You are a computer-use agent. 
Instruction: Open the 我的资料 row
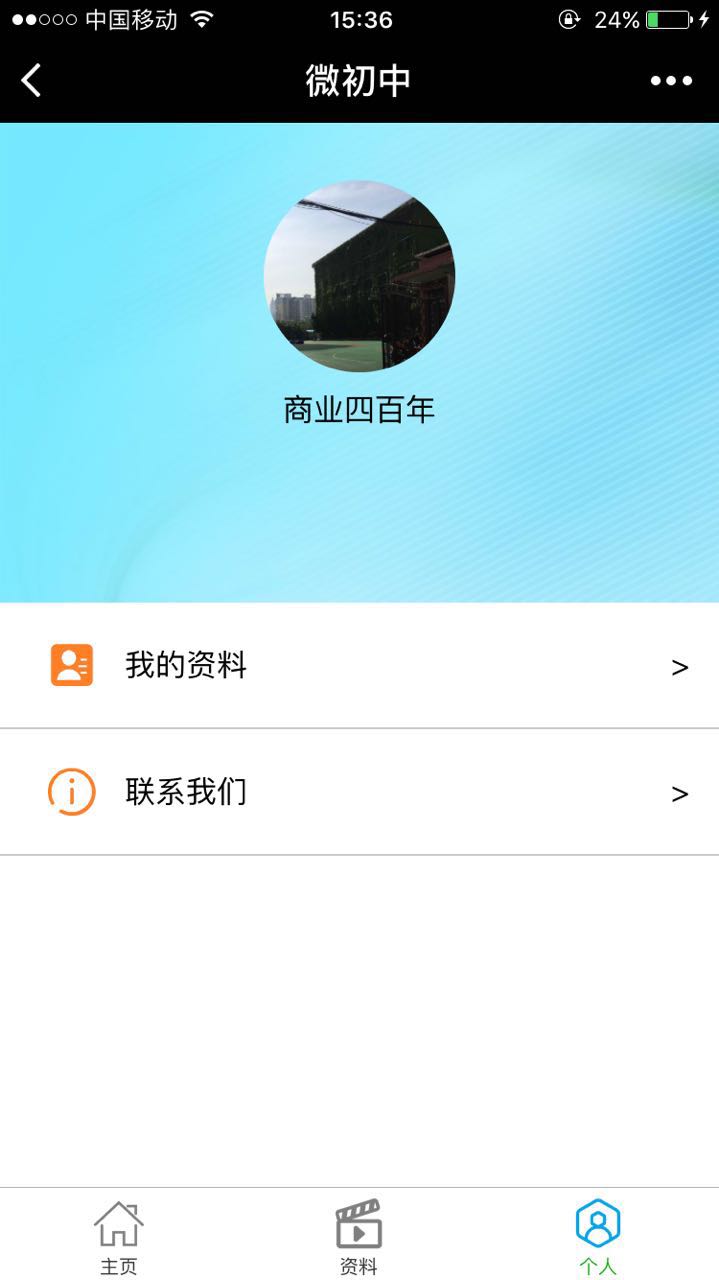[359, 666]
